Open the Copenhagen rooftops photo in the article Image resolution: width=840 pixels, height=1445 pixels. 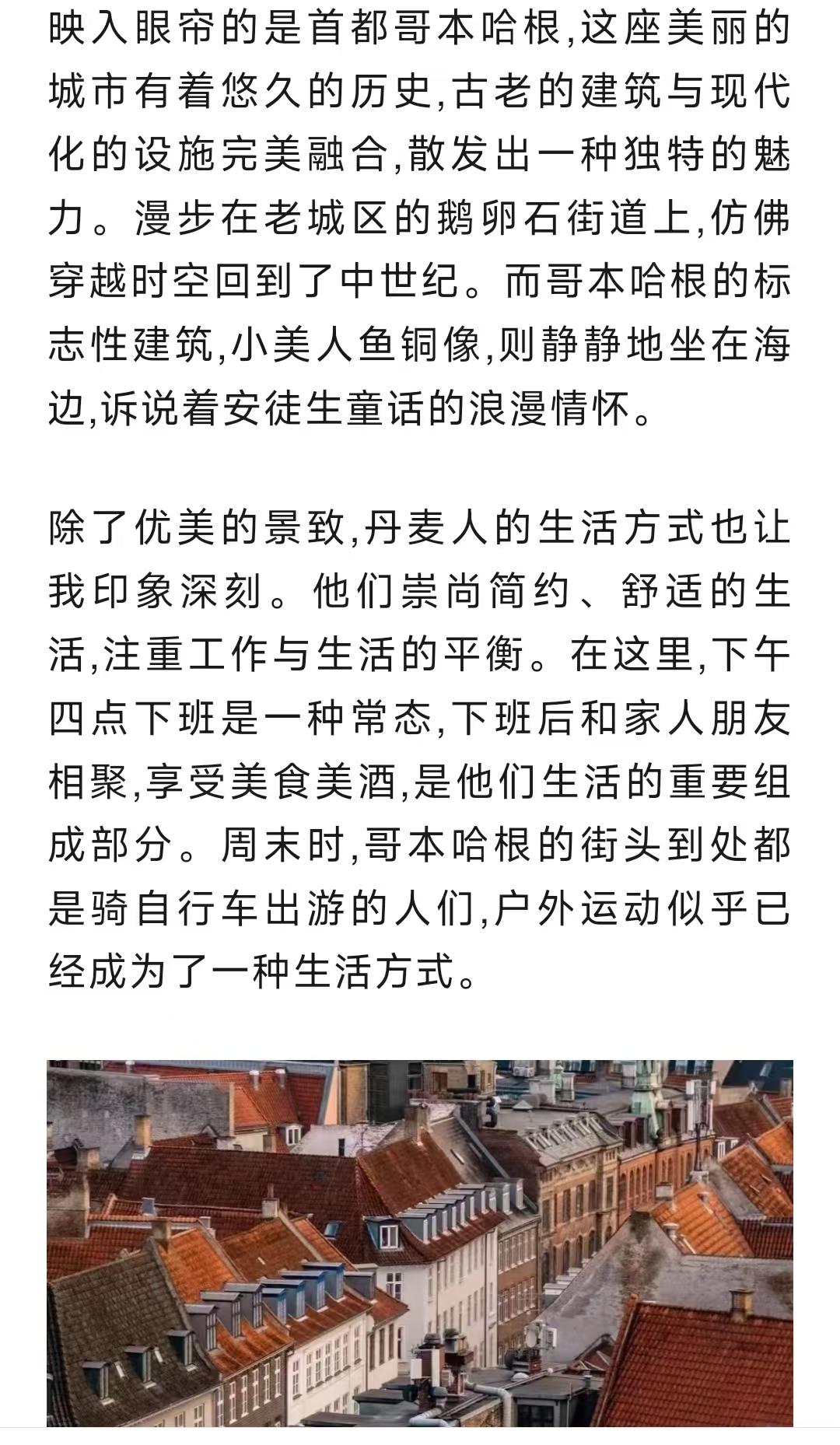420,1243
